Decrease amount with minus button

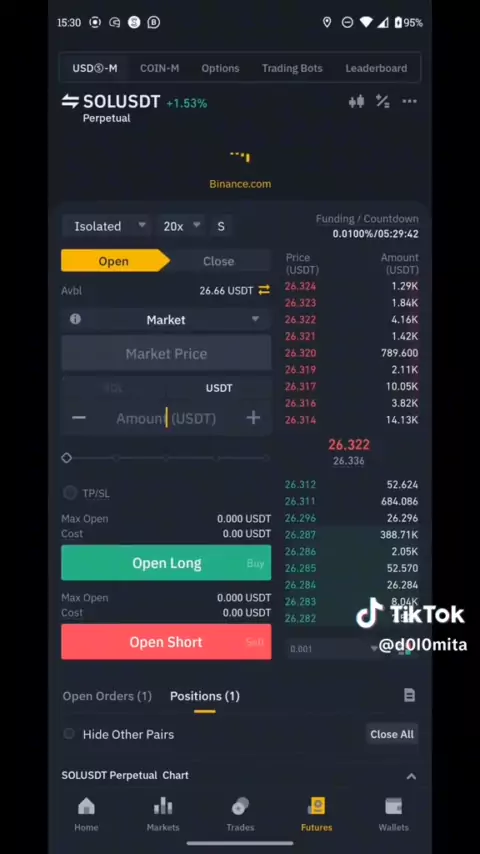[x=79, y=418]
